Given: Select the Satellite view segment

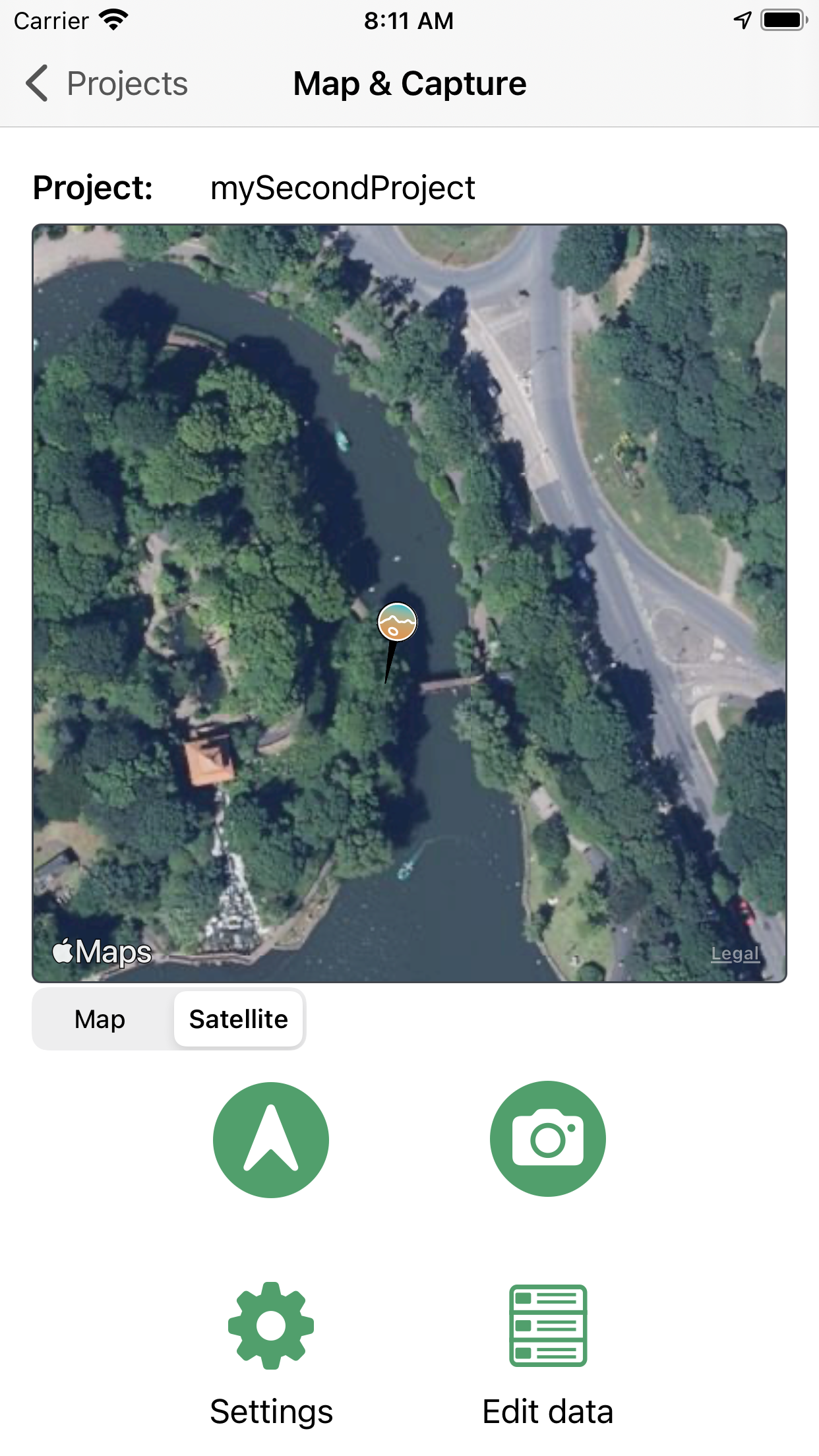Looking at the screenshot, I should pyautogui.click(x=238, y=1019).
